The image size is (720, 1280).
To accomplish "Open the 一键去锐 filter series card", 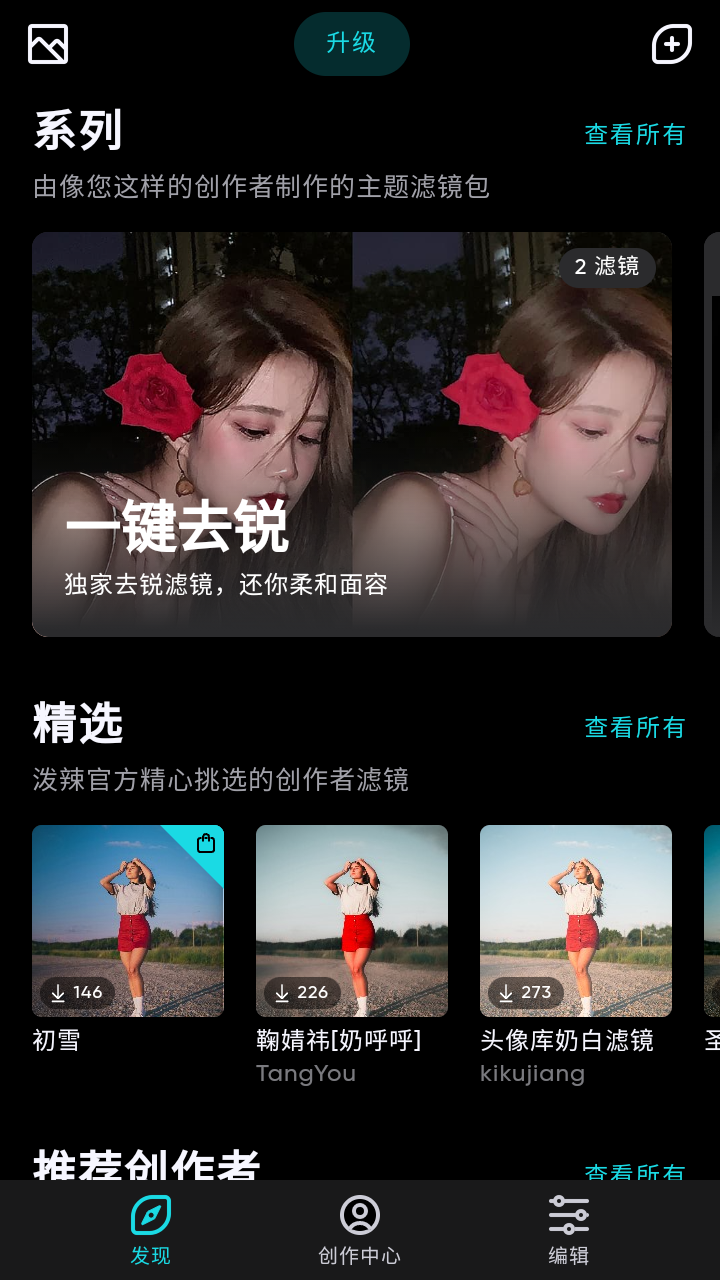I will [x=351, y=434].
